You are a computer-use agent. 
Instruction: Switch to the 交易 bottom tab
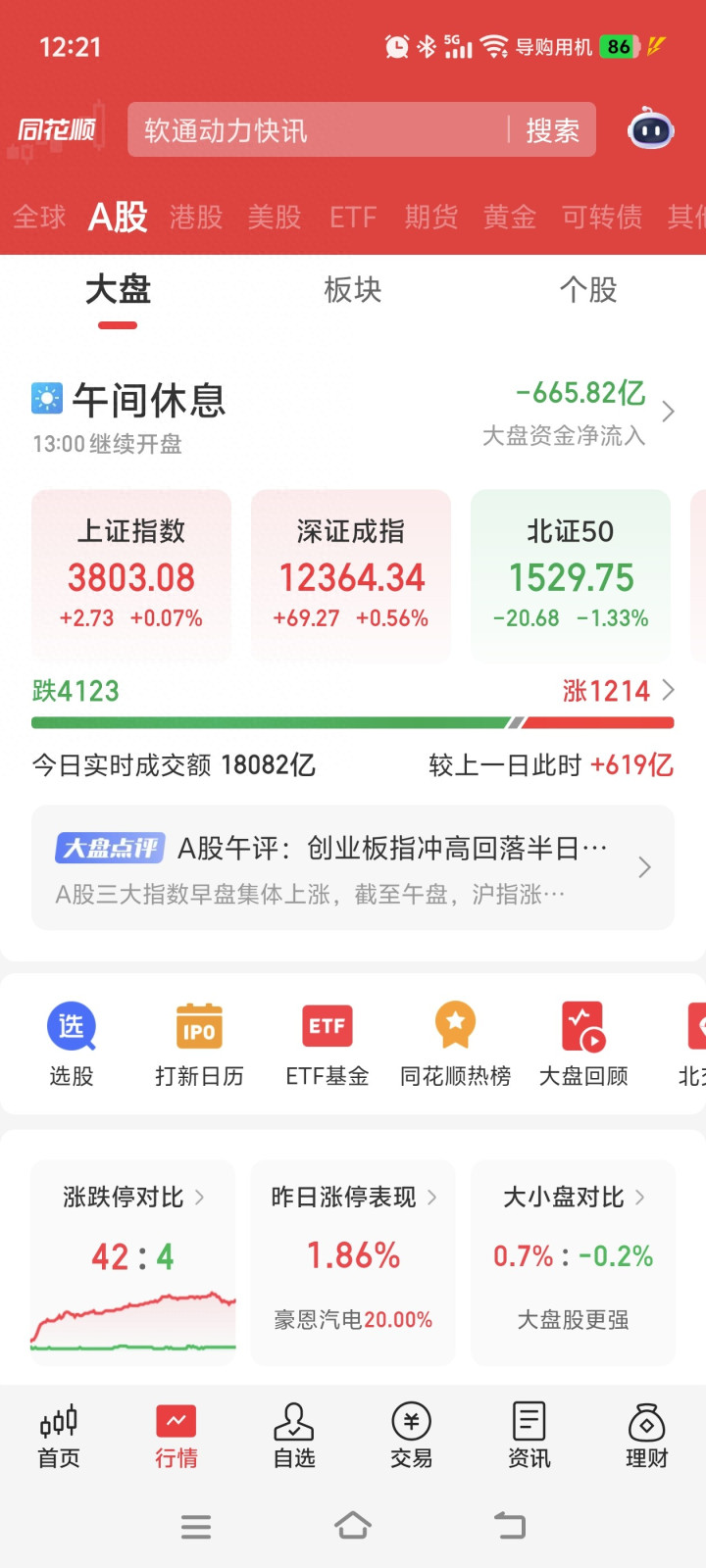click(x=412, y=1436)
